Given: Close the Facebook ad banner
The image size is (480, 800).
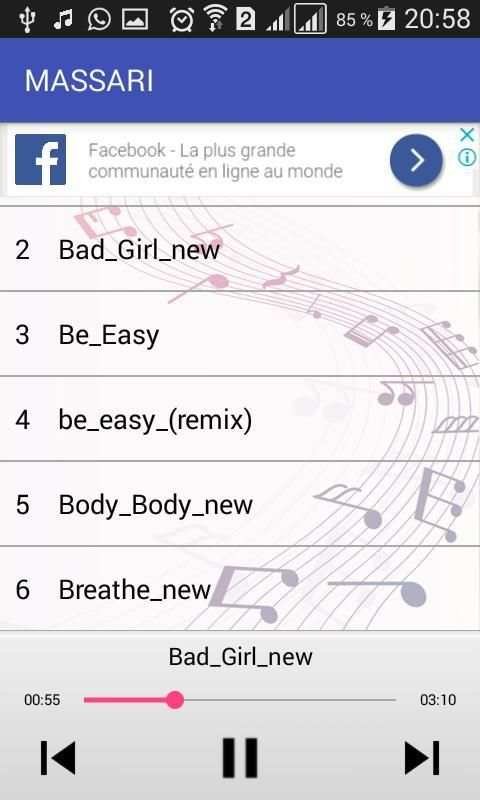Looking at the screenshot, I should (x=467, y=135).
